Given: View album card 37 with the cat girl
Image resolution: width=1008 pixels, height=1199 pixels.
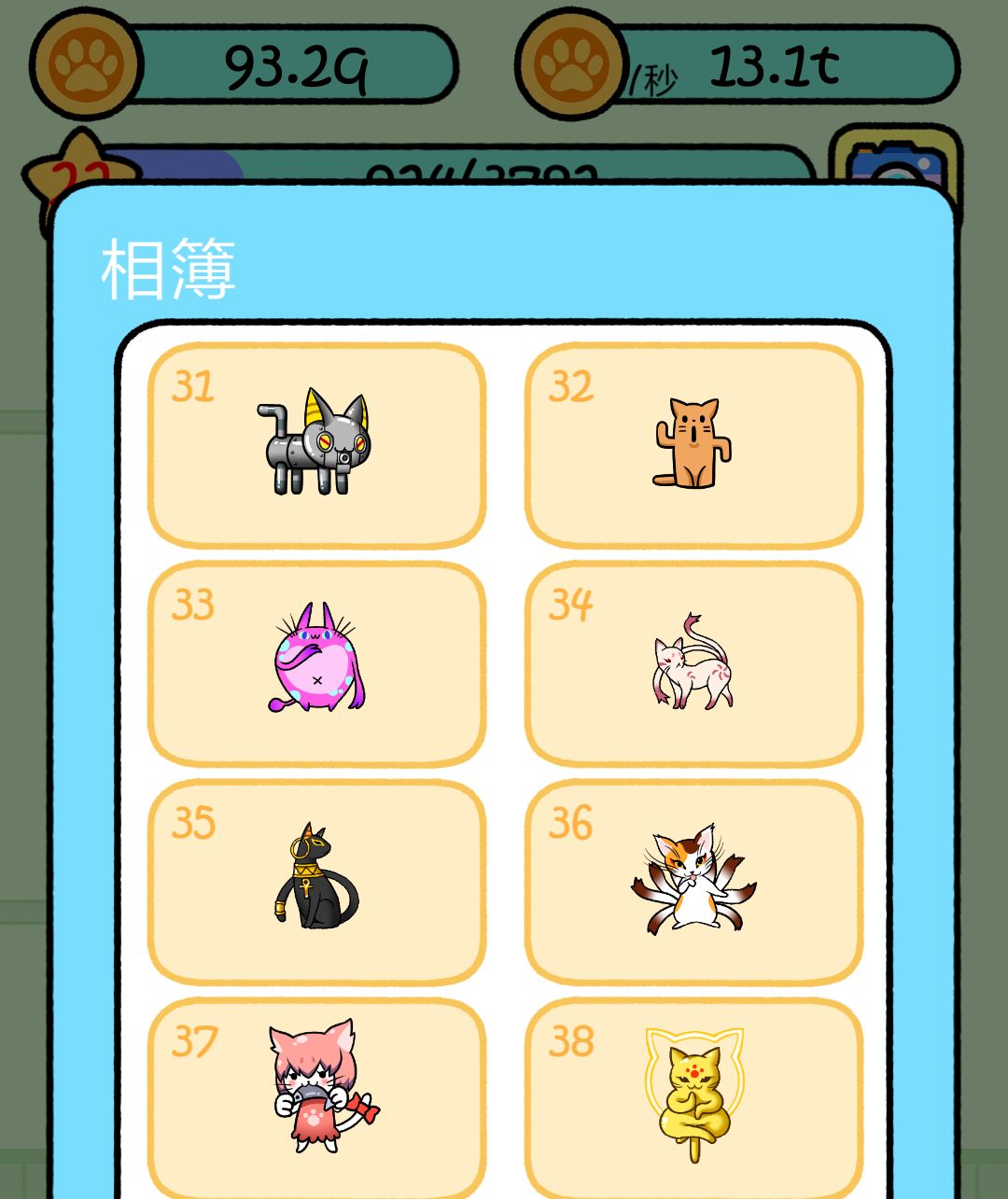Looking at the screenshot, I should pos(316,1096).
